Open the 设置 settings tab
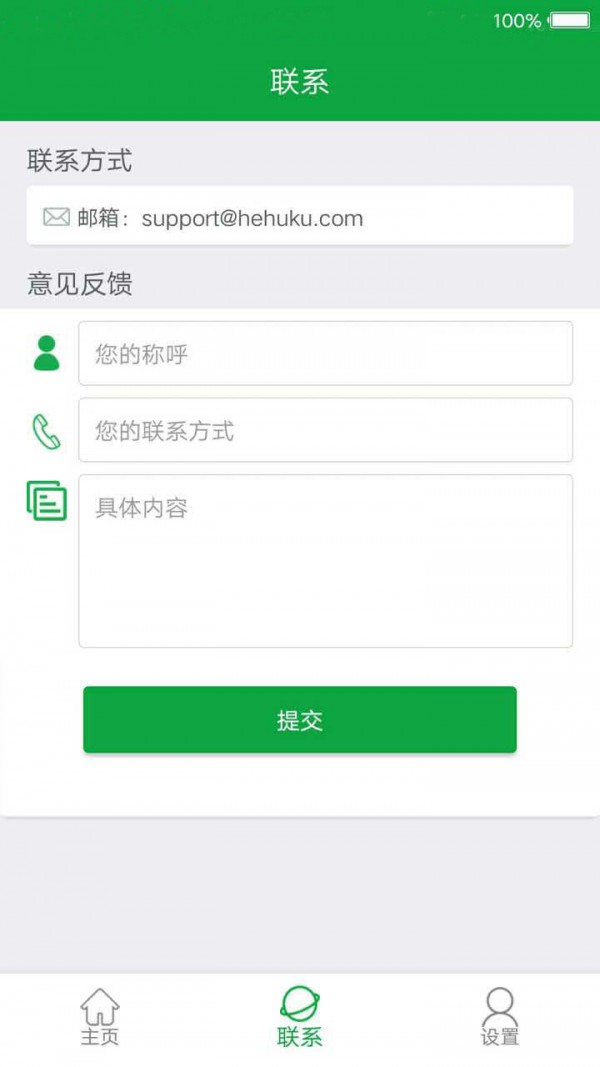 (x=500, y=1017)
